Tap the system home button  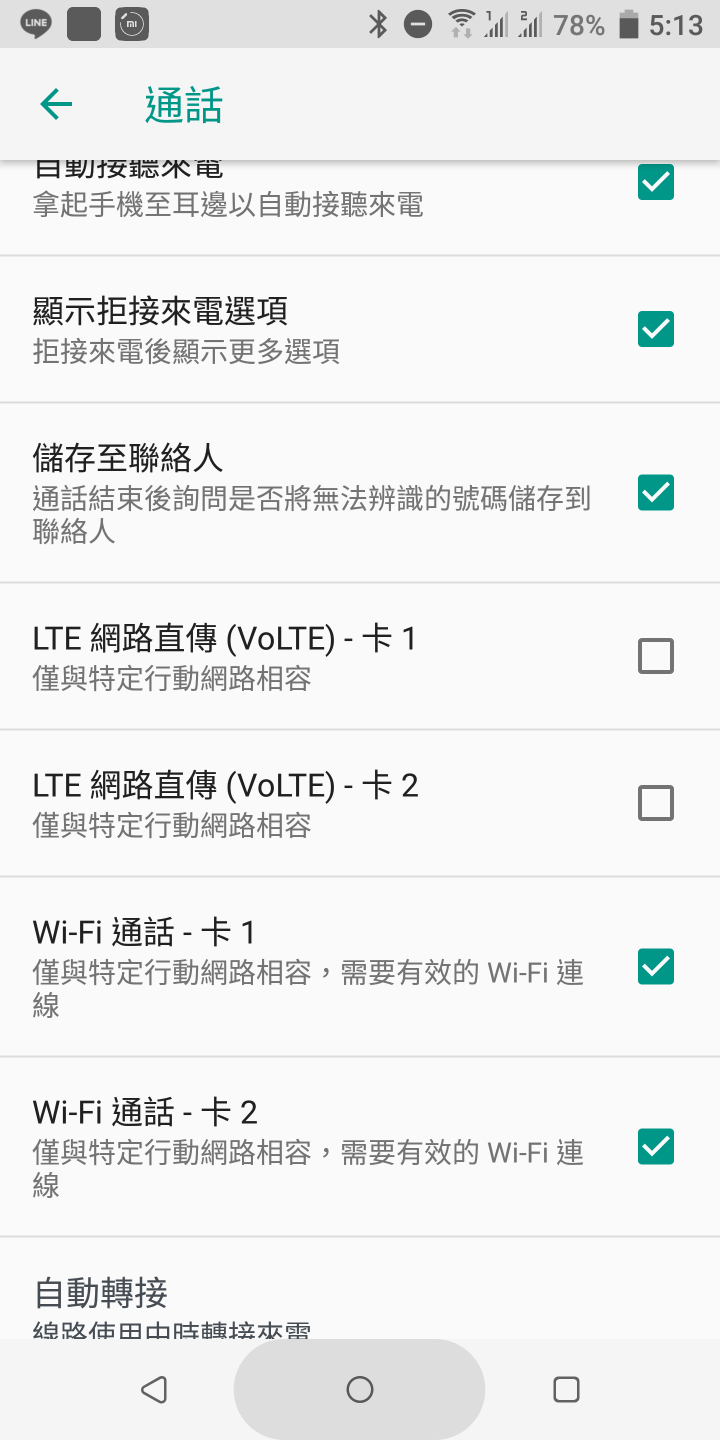tap(360, 1389)
